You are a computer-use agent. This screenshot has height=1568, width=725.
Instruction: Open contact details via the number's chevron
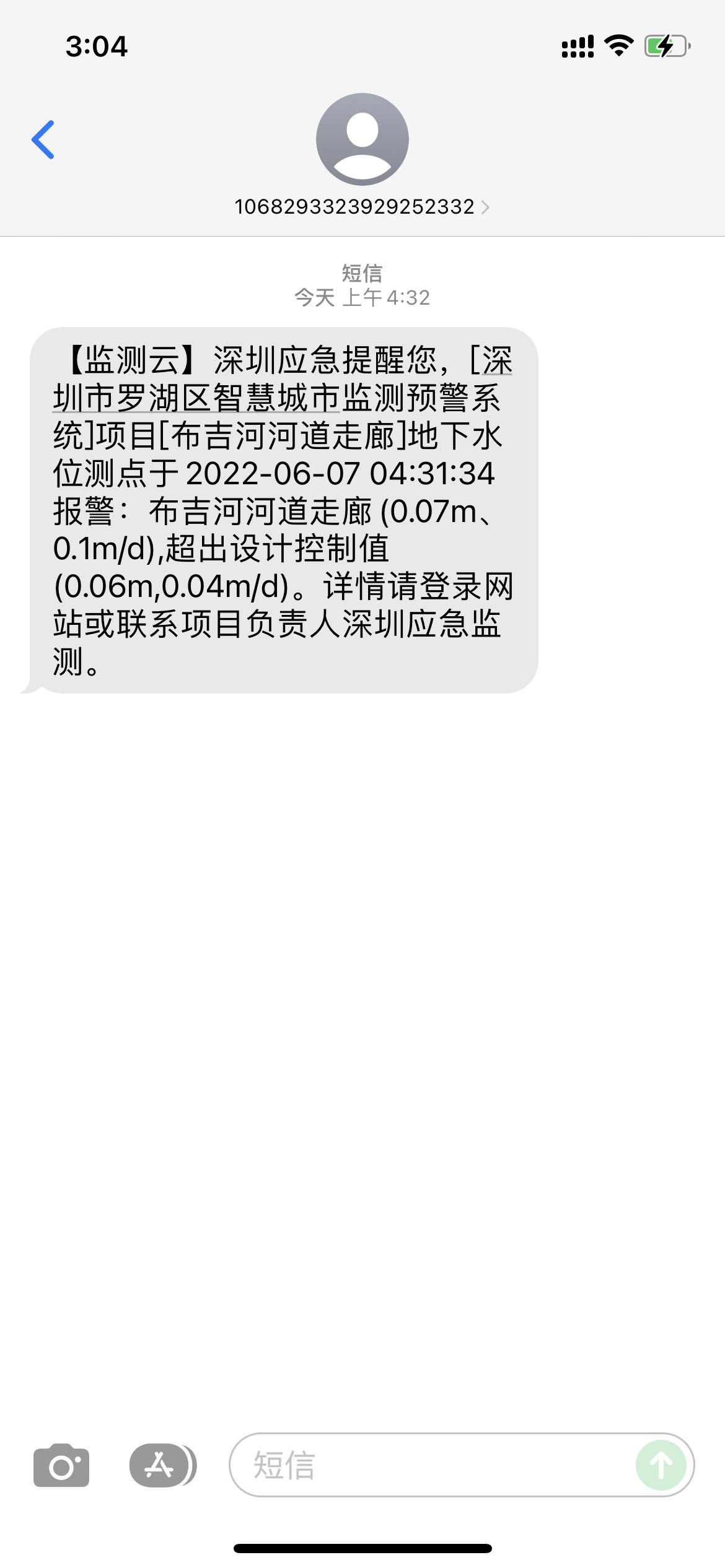[x=486, y=207]
